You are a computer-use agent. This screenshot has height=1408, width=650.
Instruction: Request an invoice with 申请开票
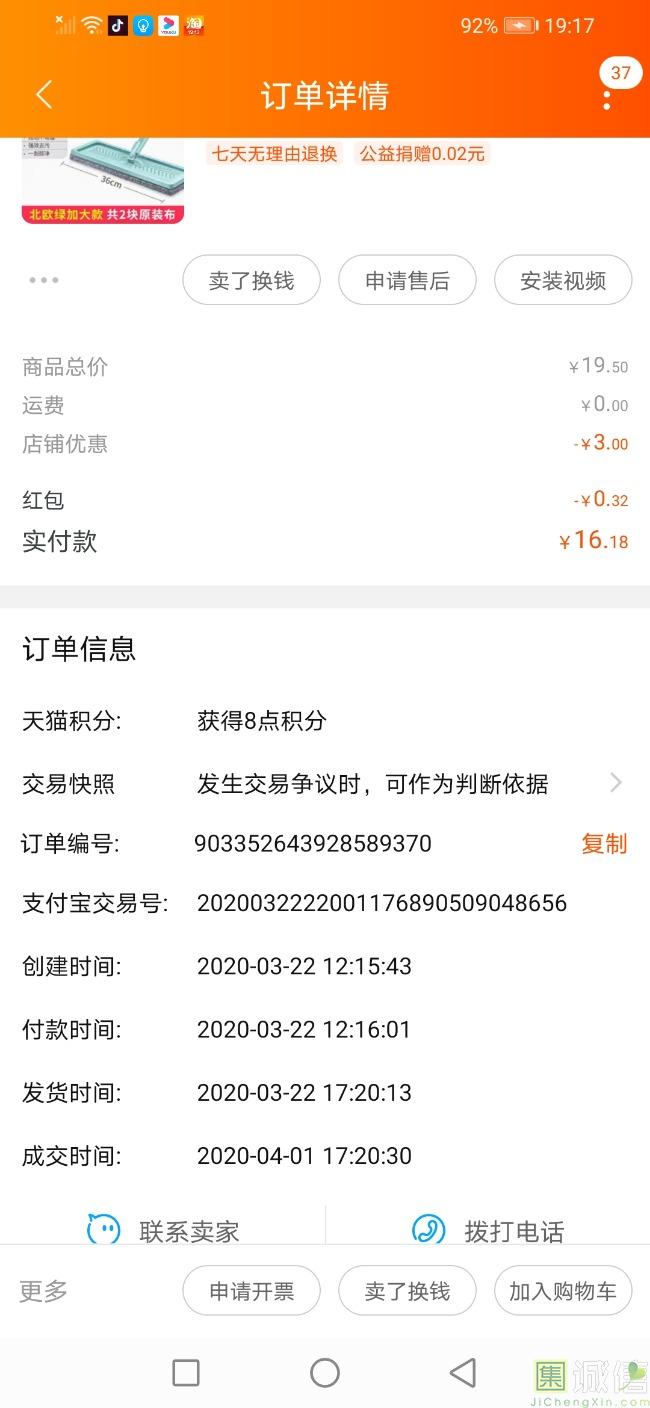click(x=251, y=1291)
